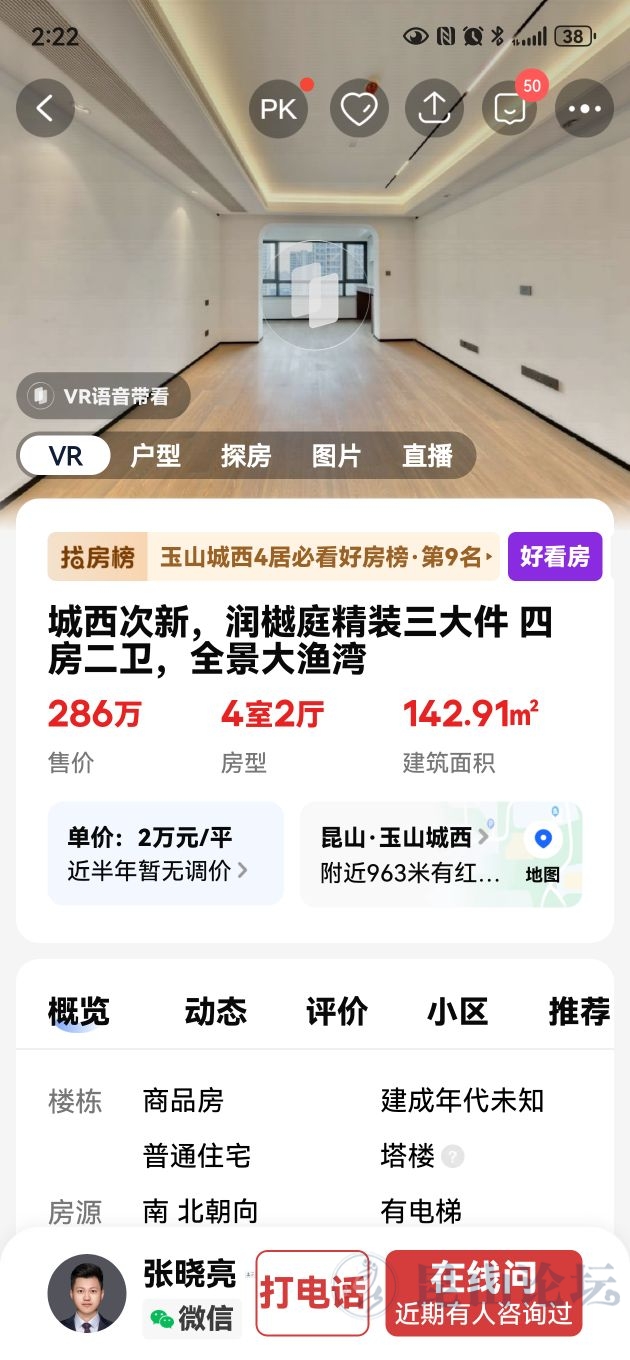Share this property listing
The height and width of the screenshot is (1360, 630).
click(x=434, y=108)
